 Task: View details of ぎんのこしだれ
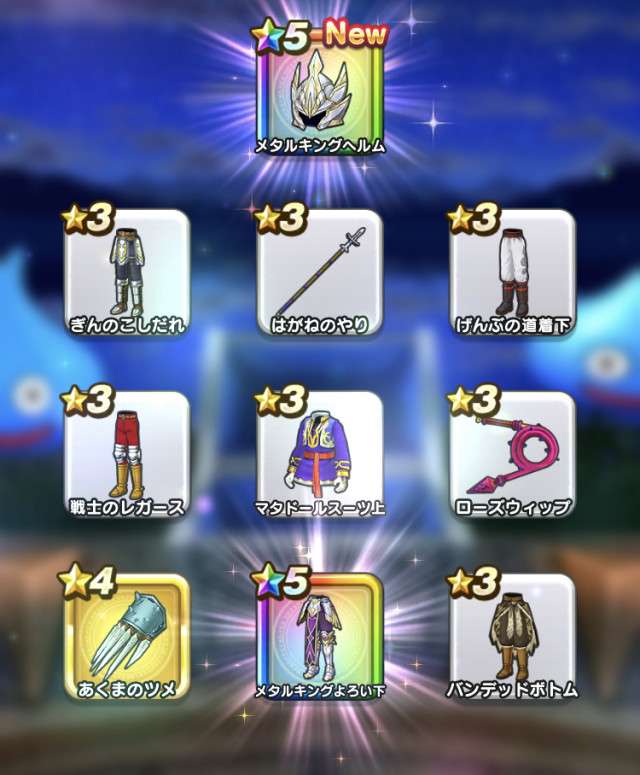(126, 273)
